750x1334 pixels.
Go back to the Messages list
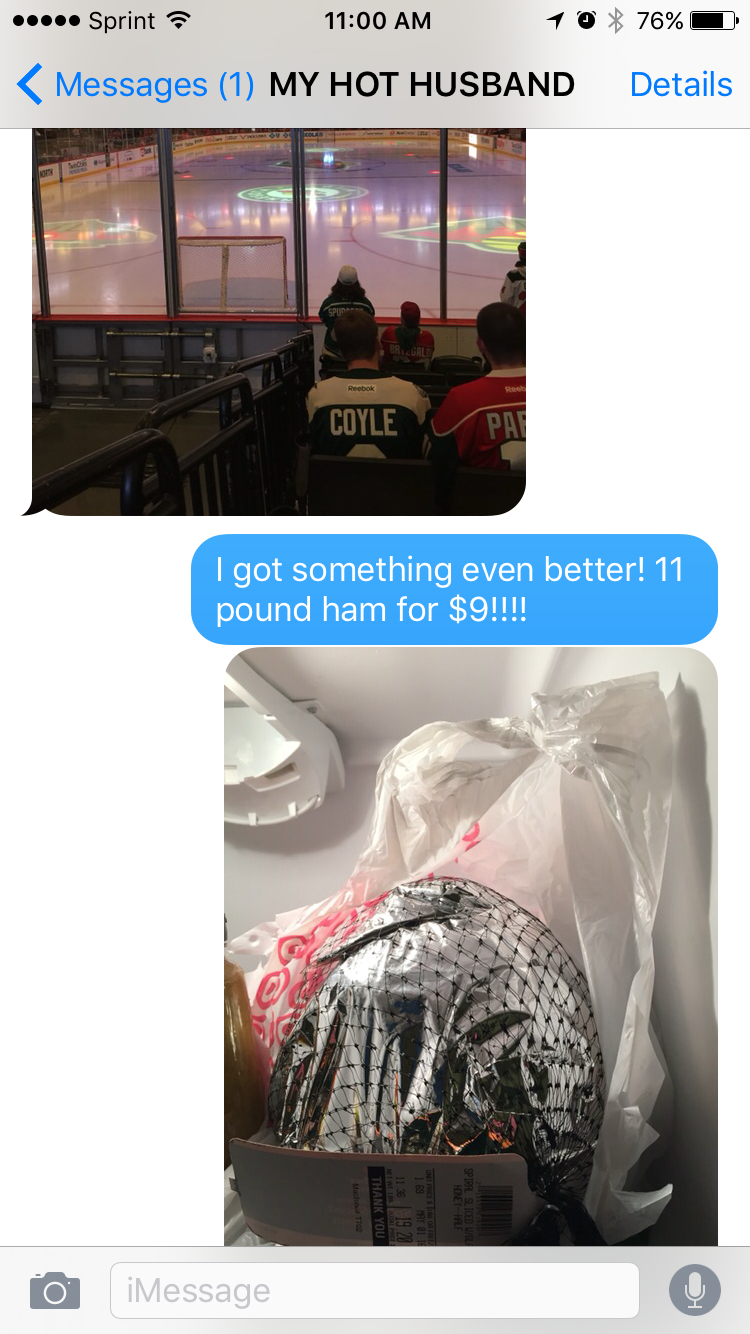(130, 85)
